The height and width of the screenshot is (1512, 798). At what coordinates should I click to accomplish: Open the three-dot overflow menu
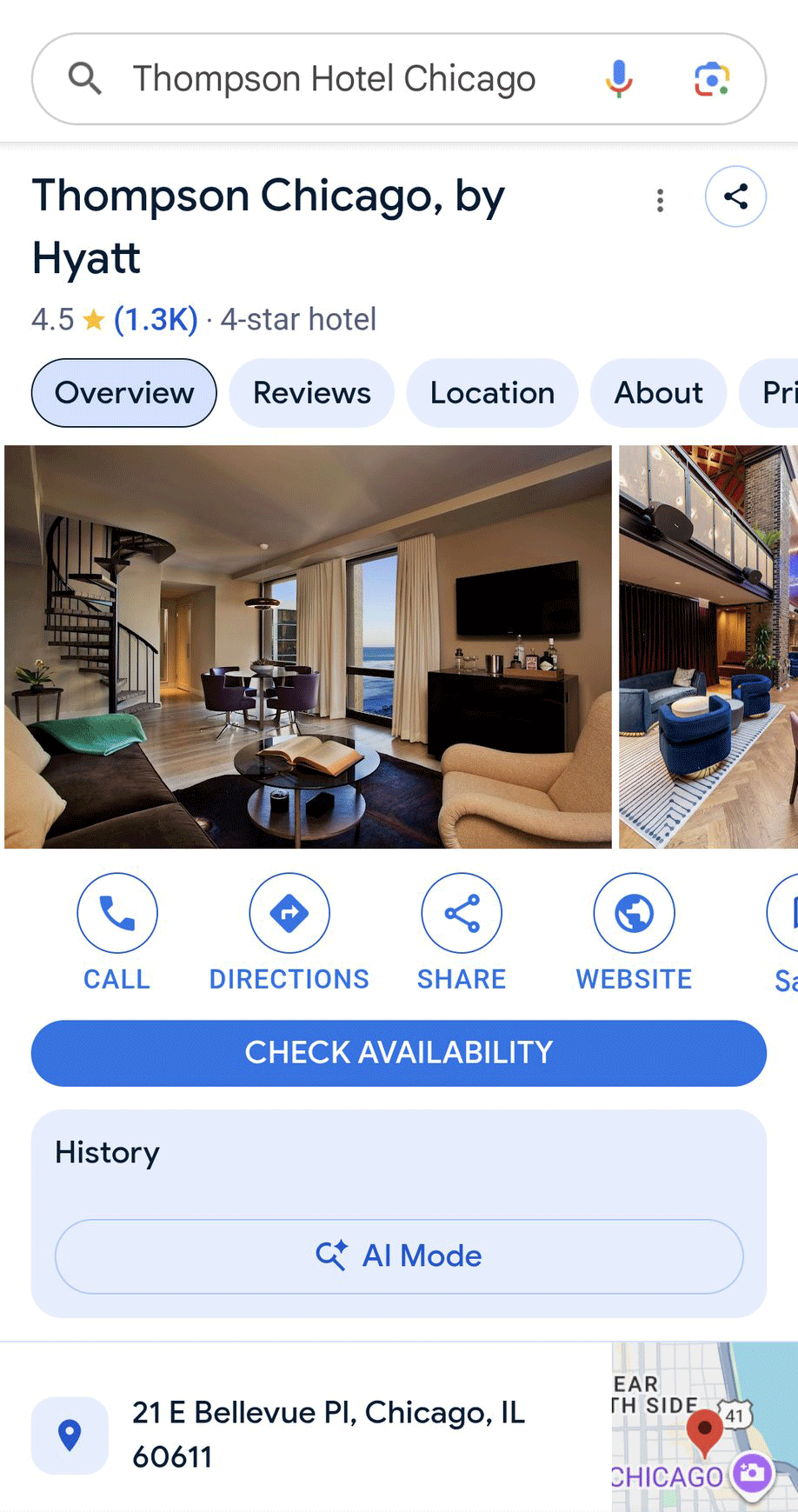tap(661, 200)
